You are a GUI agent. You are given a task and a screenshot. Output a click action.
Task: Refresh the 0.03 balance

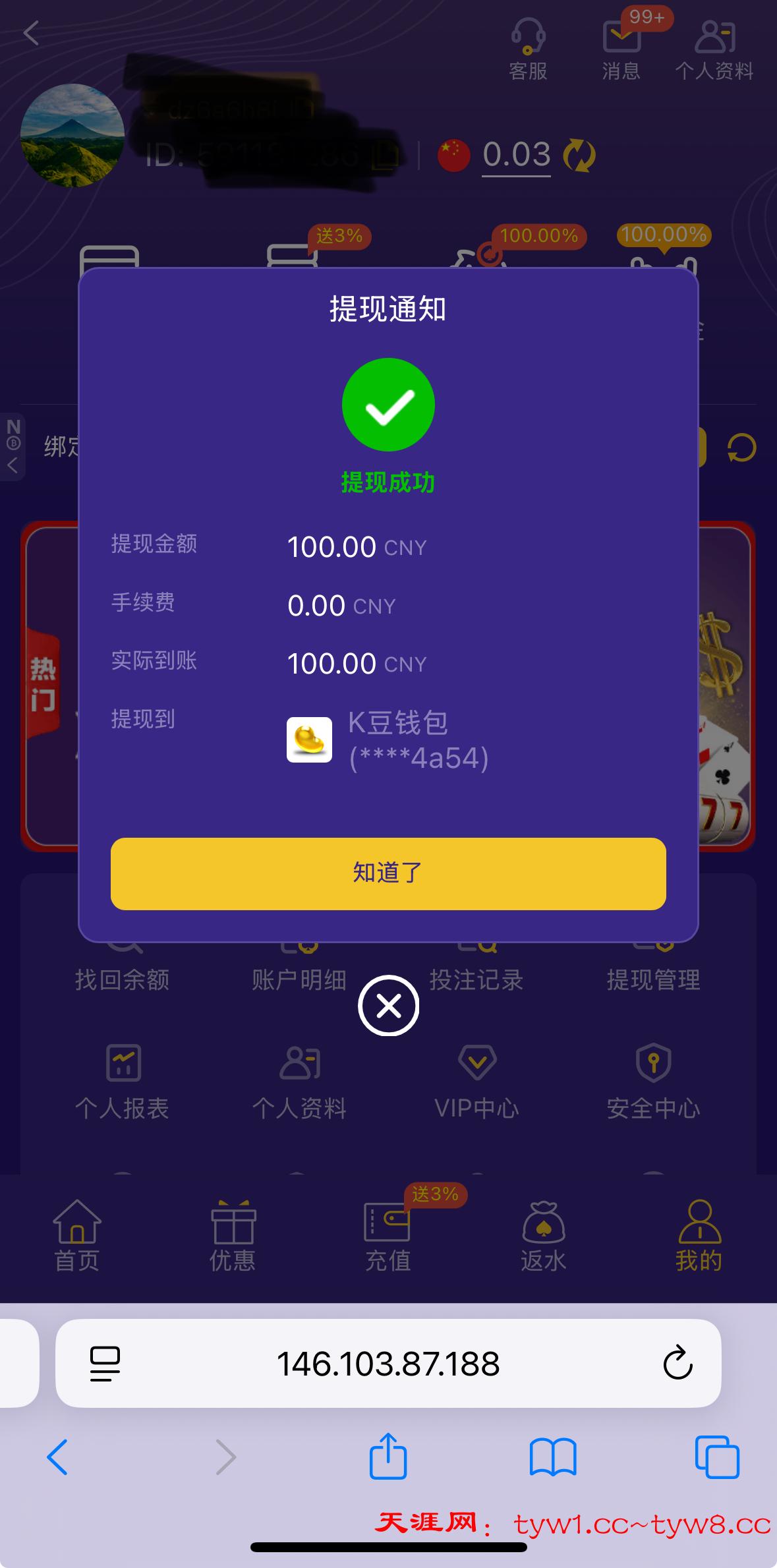pos(579,155)
